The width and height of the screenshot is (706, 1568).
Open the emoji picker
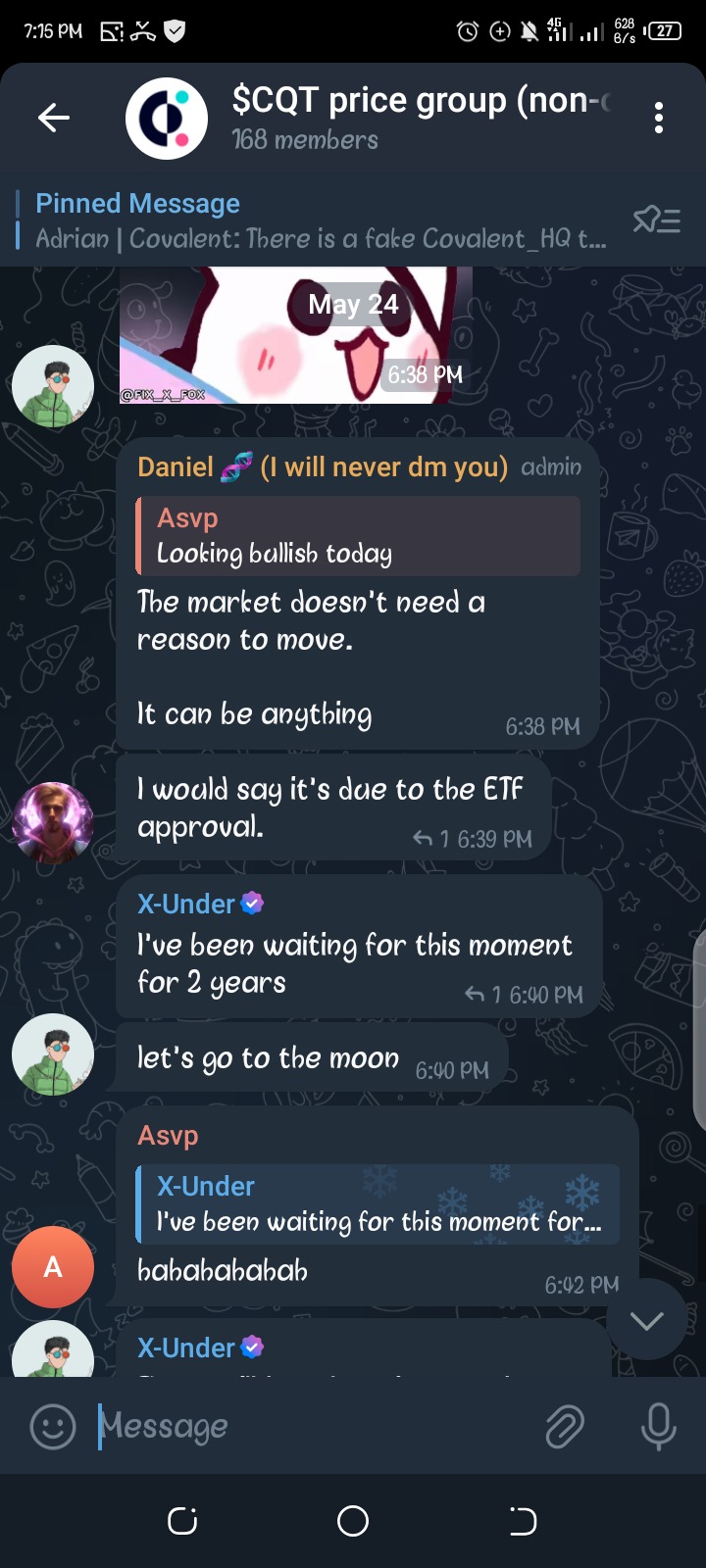point(53,1427)
